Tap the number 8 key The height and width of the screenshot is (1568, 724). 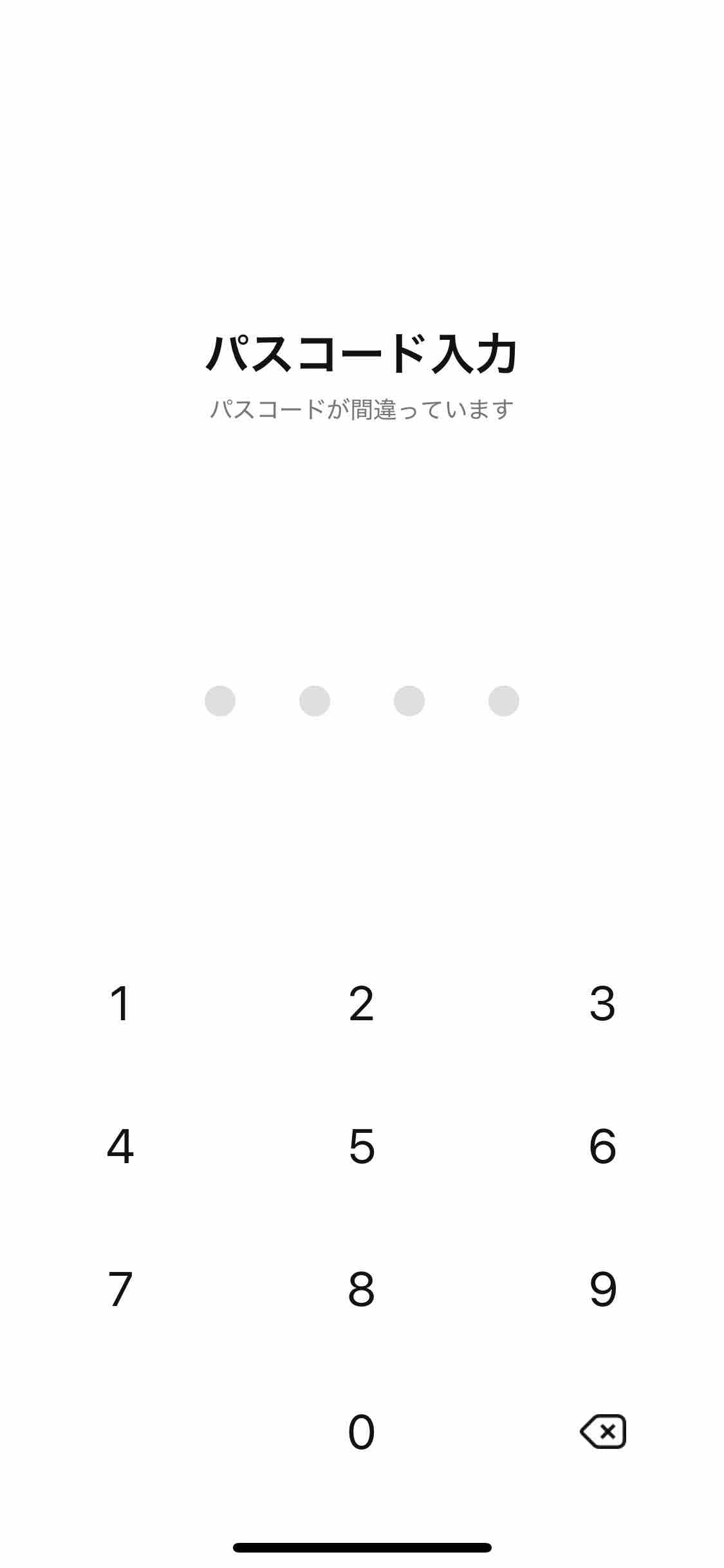point(362,1290)
